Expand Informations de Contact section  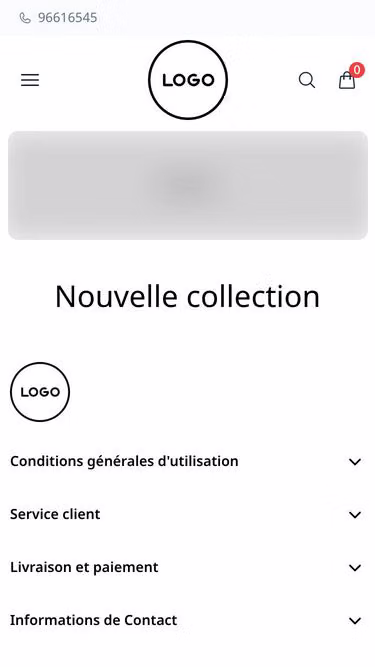pos(186,620)
